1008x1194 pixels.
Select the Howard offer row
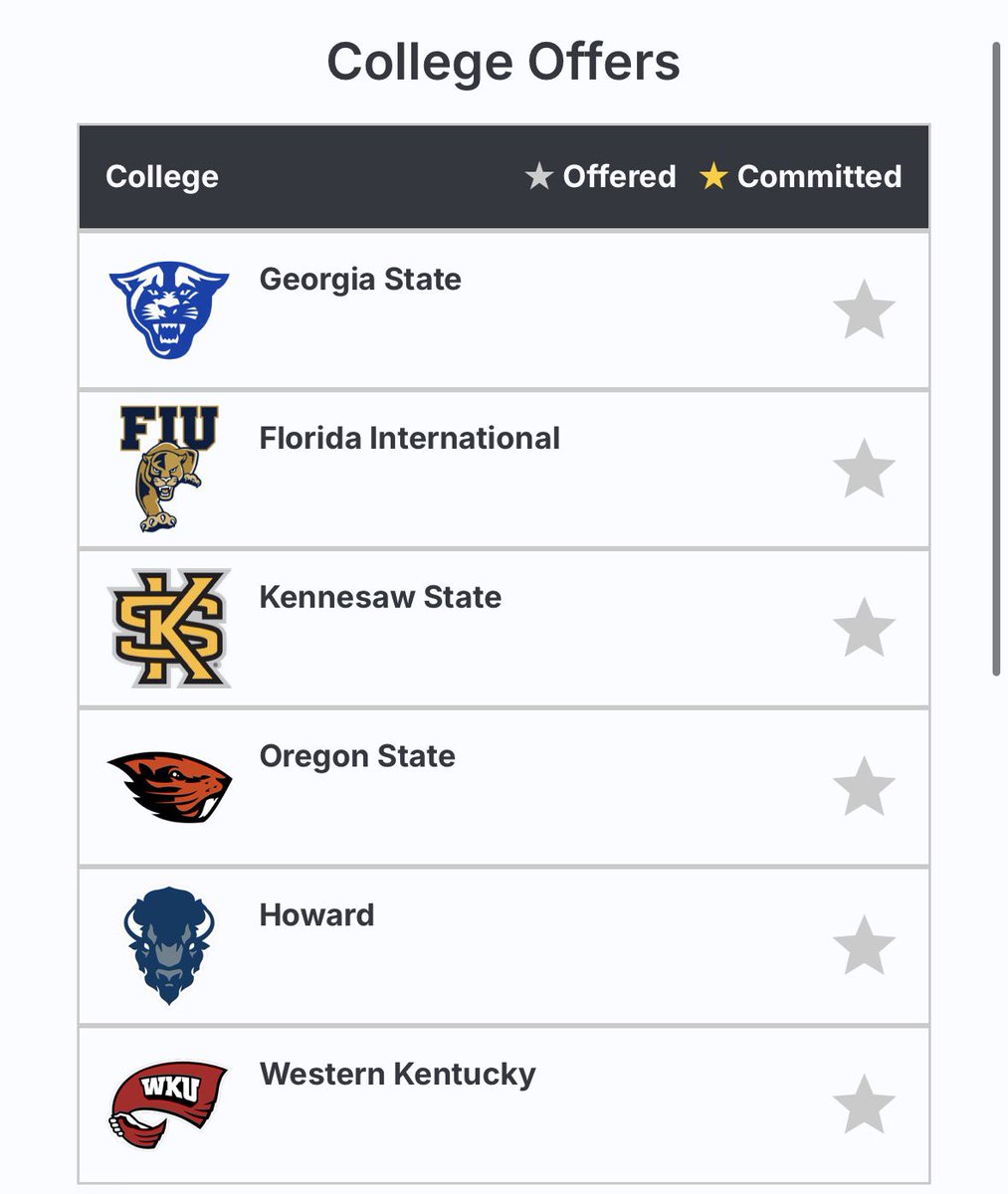(316, 915)
